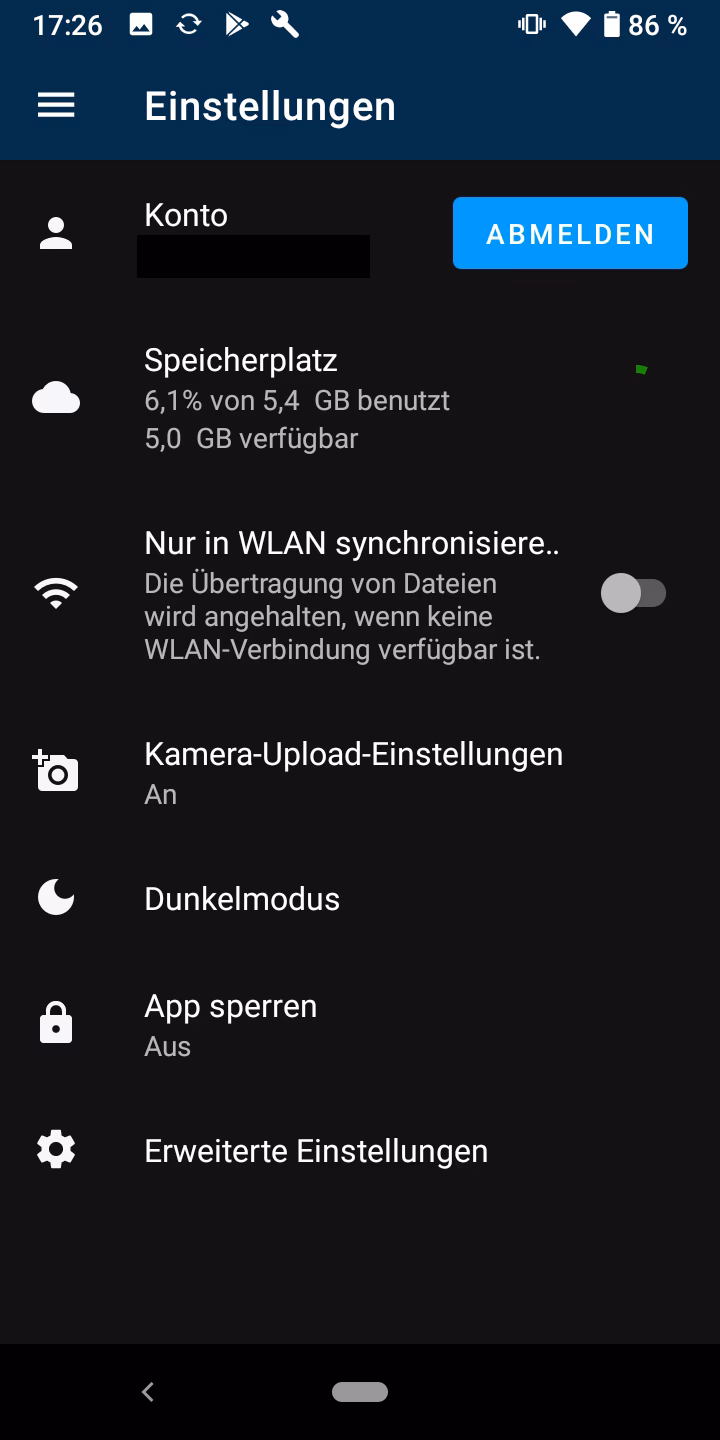Viewport: 720px width, 1440px height.
Task: Turn on camera upload option 'An'
Action: 354,771
